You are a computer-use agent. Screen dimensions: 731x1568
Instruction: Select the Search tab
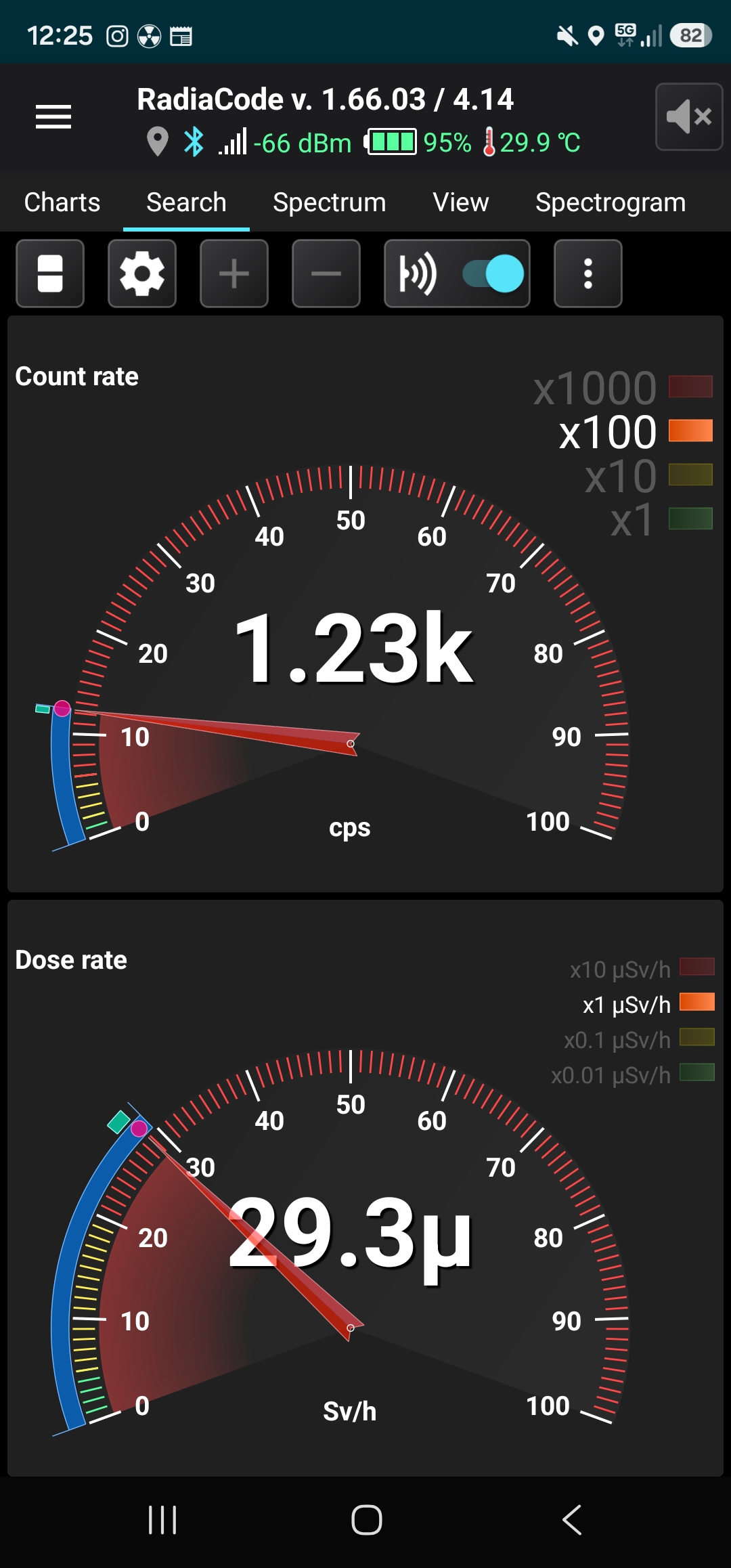click(x=186, y=202)
